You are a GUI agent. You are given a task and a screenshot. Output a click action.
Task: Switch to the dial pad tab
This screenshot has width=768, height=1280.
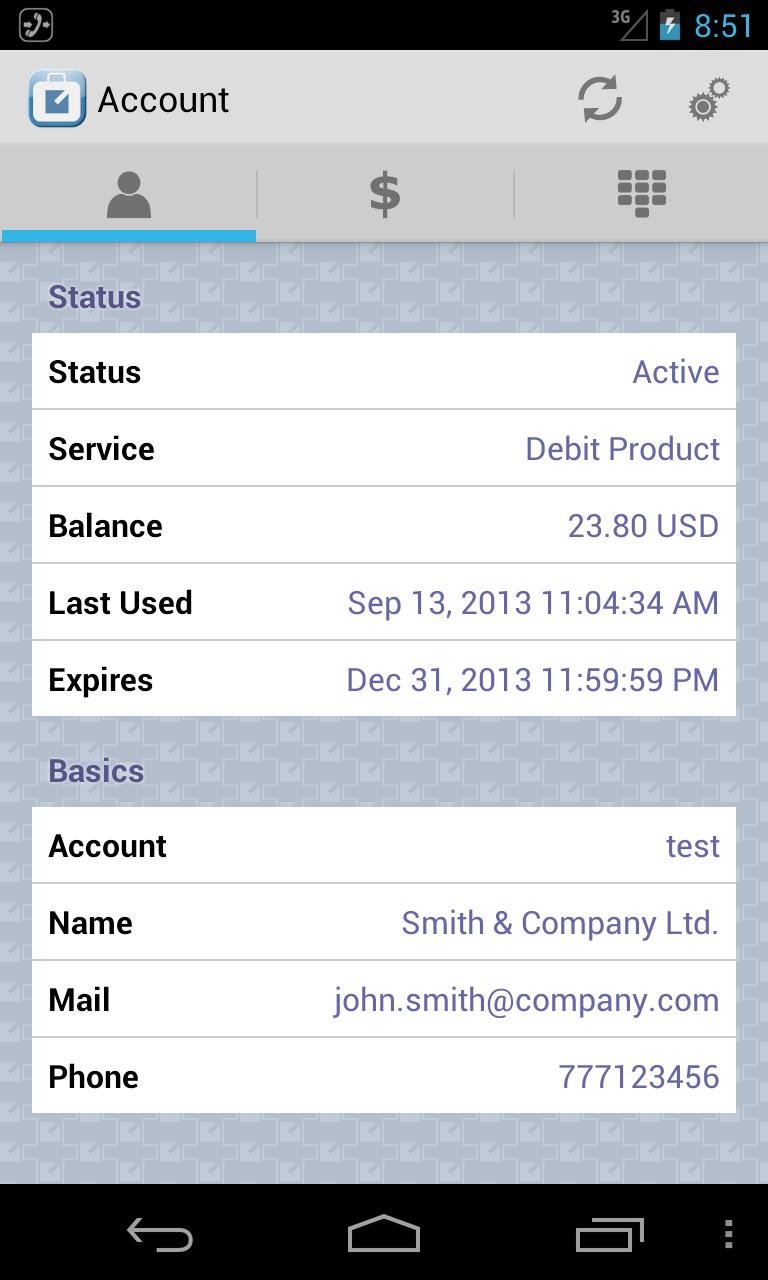coord(641,193)
